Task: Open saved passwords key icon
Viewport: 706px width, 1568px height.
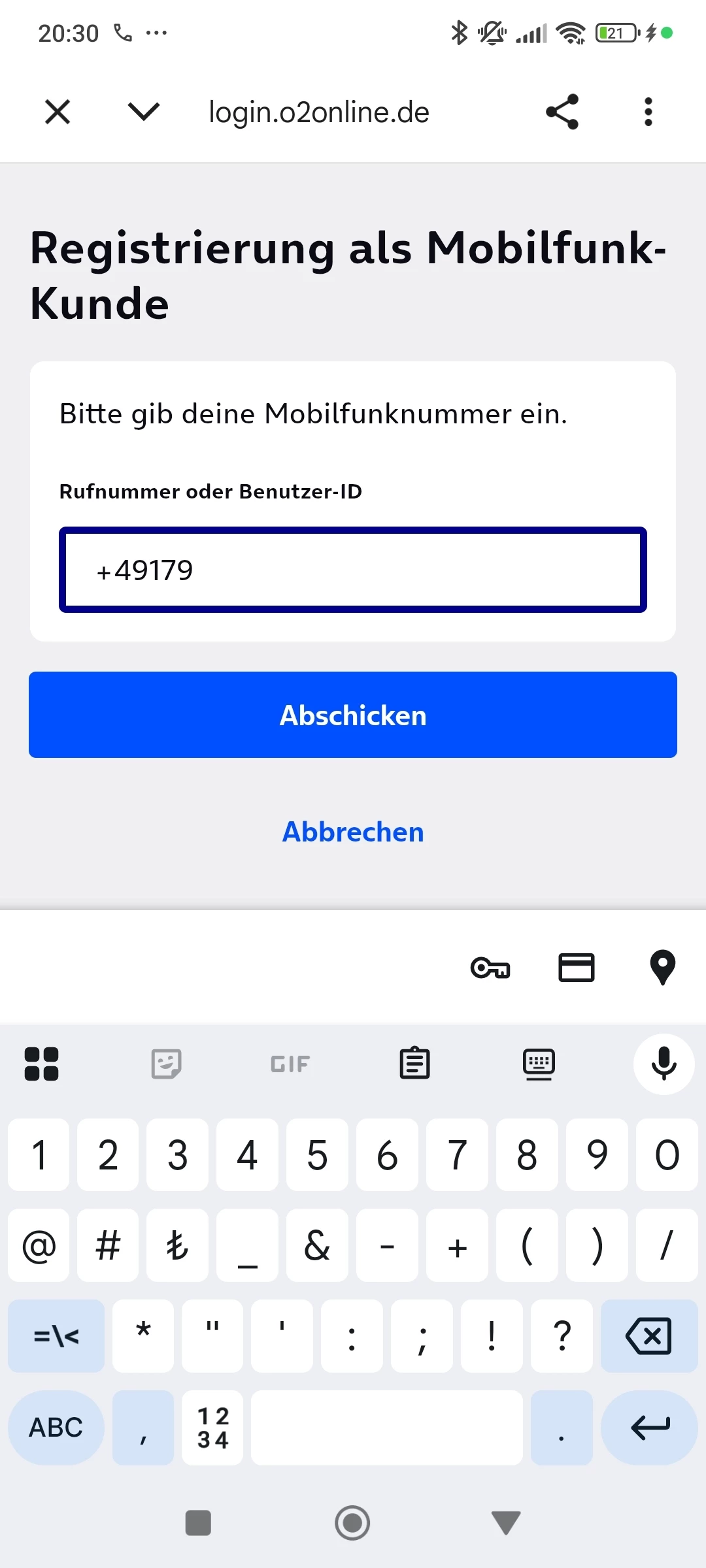Action: click(x=490, y=968)
